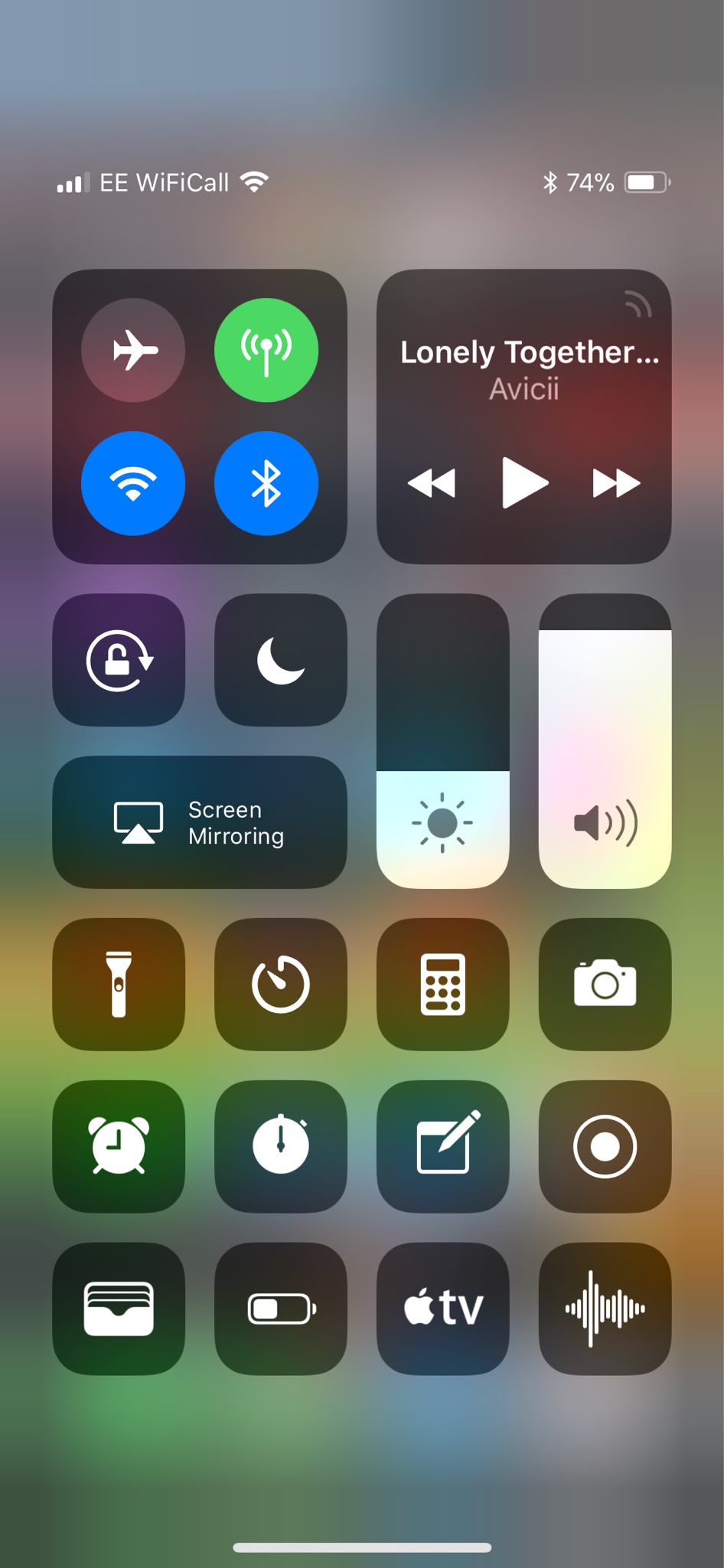The image size is (724, 1568).
Task: Launch the calculator
Action: (442, 984)
